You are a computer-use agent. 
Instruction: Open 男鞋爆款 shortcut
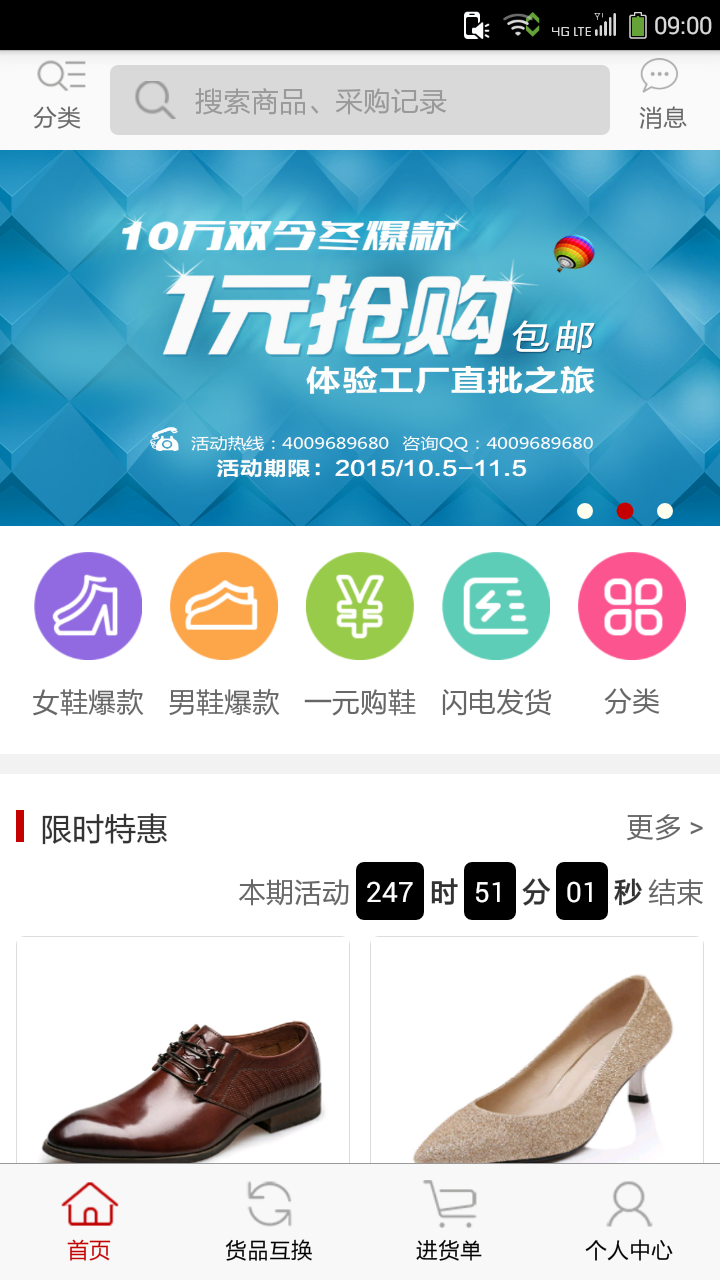tap(224, 632)
